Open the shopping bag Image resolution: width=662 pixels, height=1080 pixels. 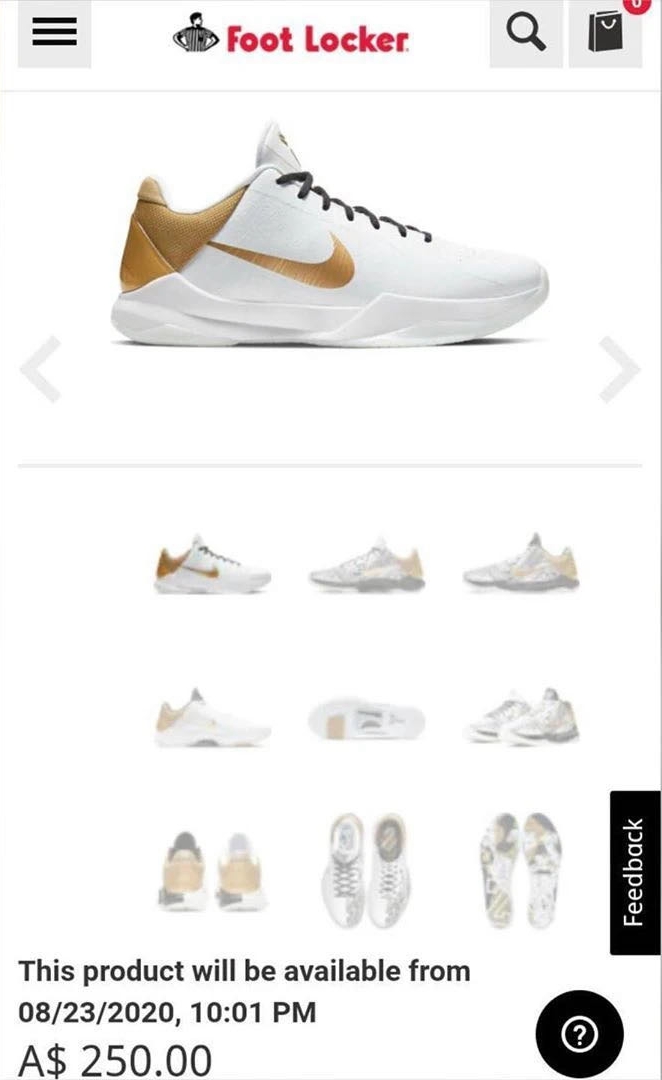(x=605, y=34)
